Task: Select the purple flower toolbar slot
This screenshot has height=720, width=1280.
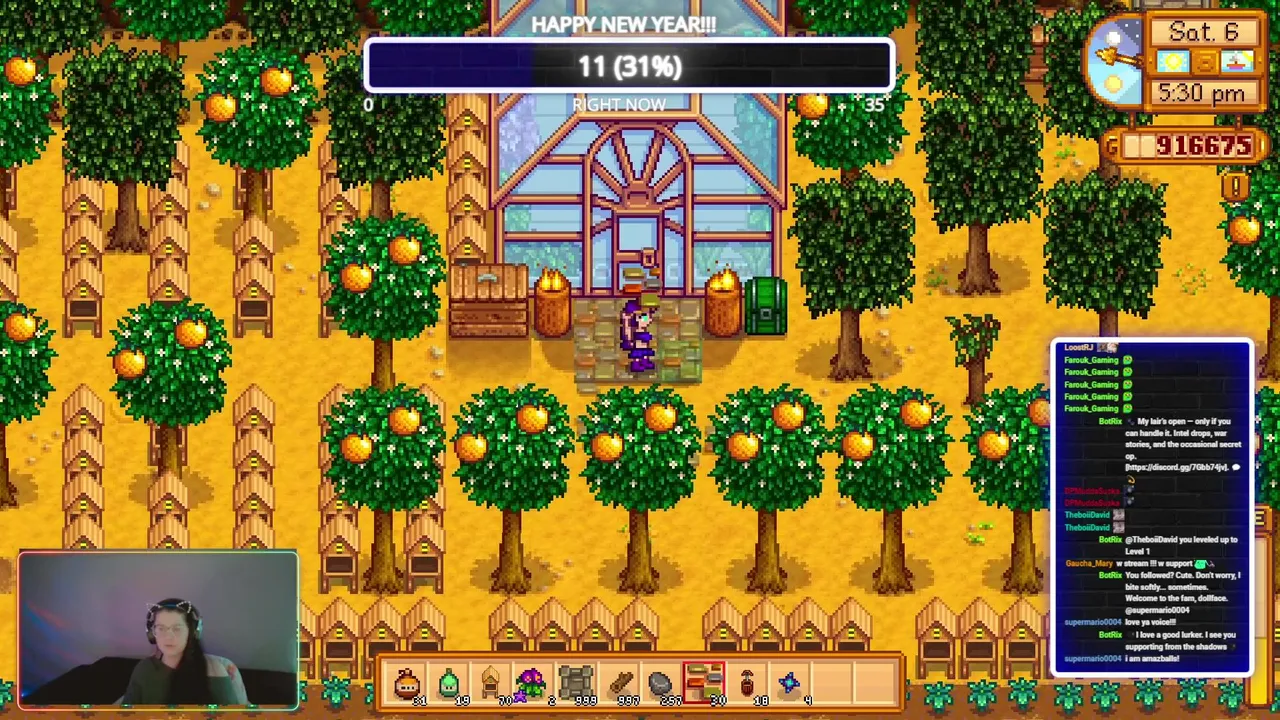Action: (x=531, y=683)
